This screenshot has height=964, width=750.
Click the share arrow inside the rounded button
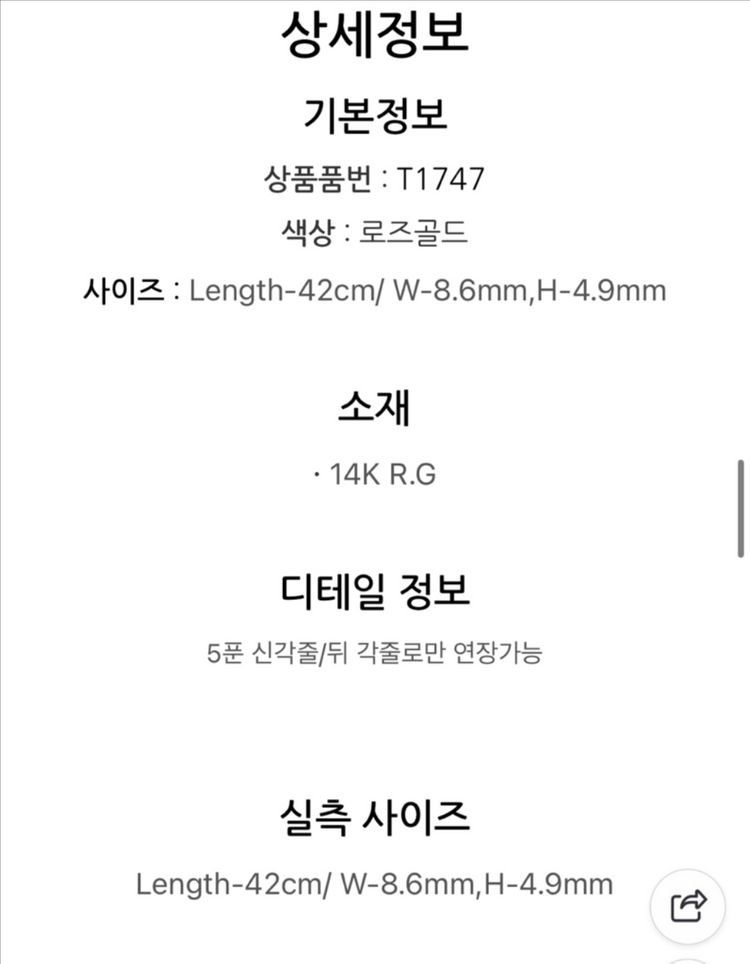tap(686, 903)
